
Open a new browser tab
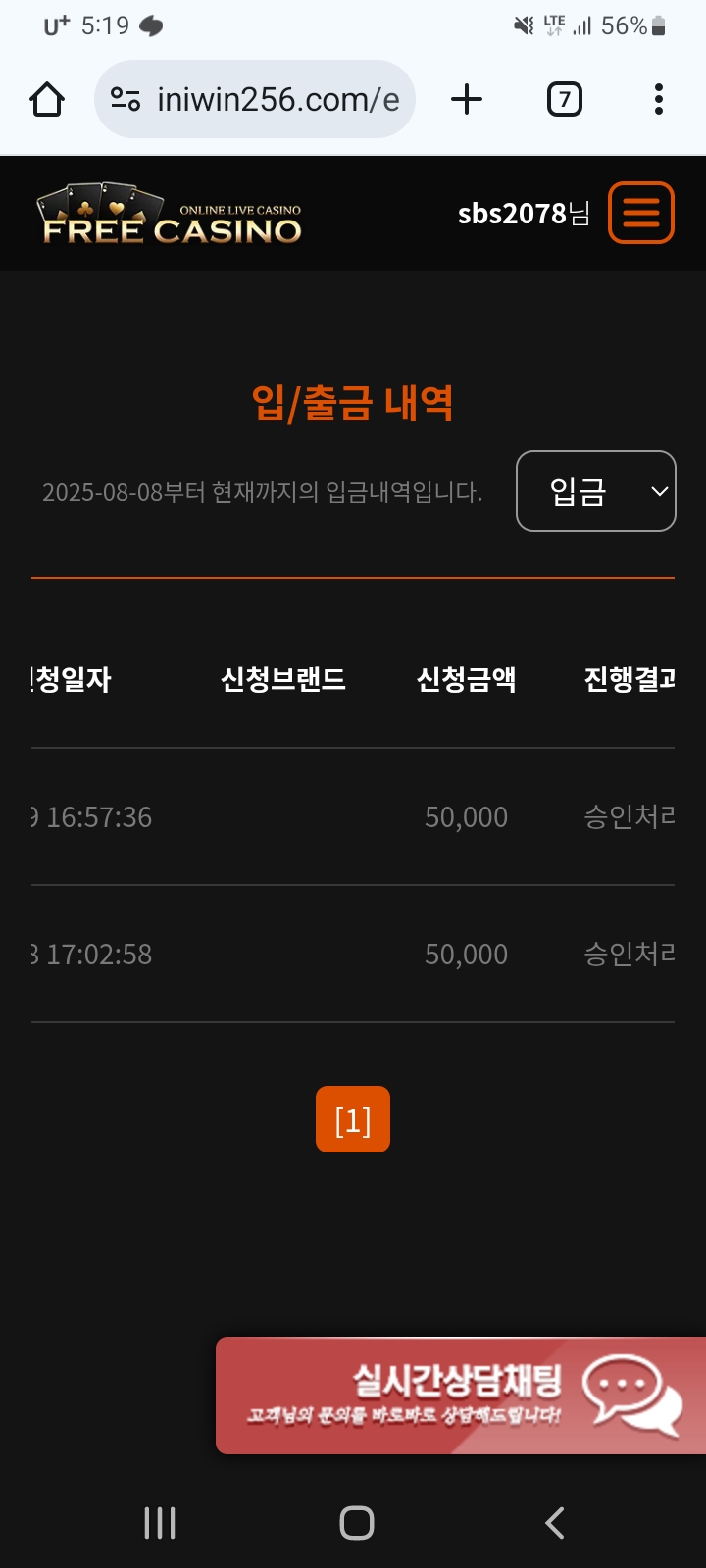467,99
